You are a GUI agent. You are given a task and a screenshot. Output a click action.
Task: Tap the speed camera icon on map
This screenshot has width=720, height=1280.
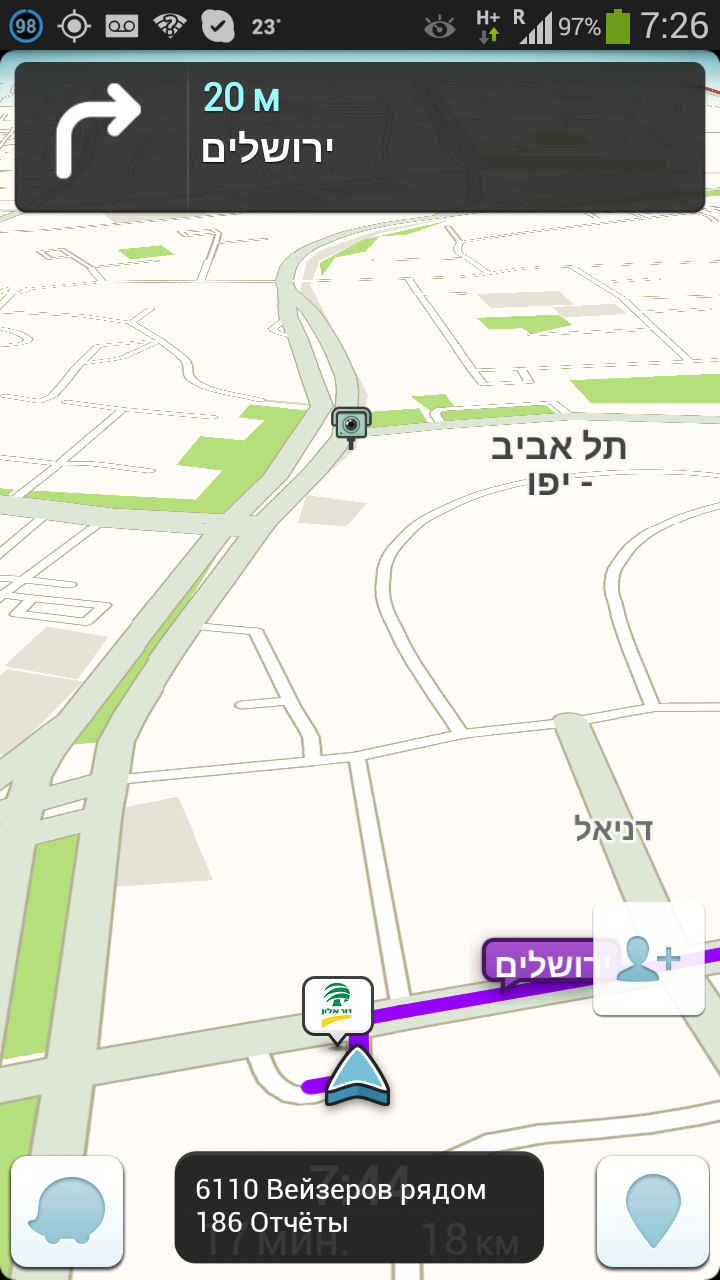tap(351, 426)
